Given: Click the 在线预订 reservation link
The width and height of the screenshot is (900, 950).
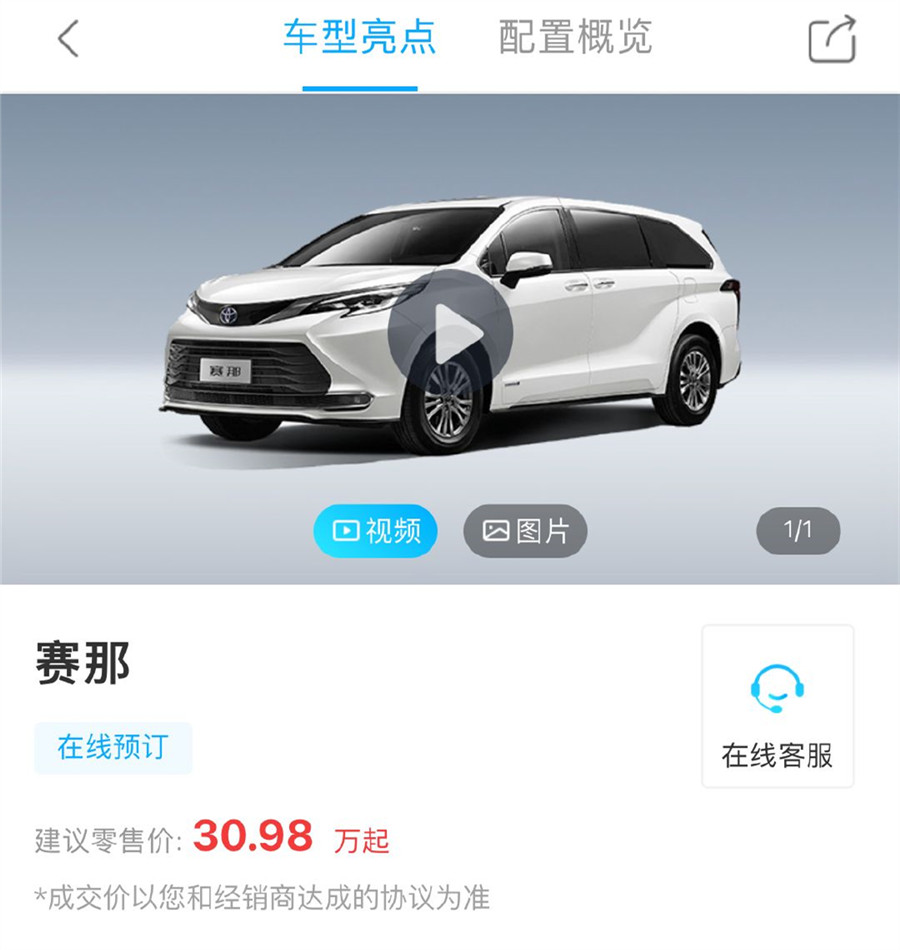Looking at the screenshot, I should click(113, 745).
